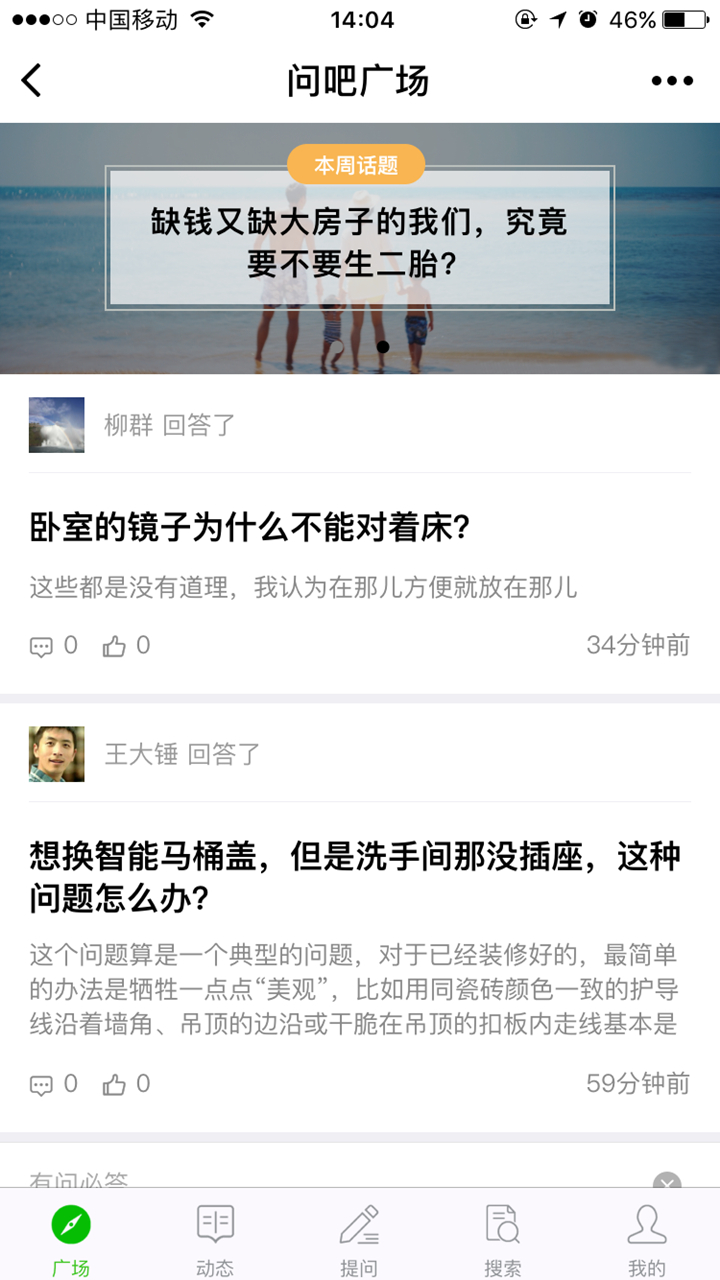720x1280 pixels.
Task: Comment on 柳群's answer about bedroom mirror
Action: 53,646
